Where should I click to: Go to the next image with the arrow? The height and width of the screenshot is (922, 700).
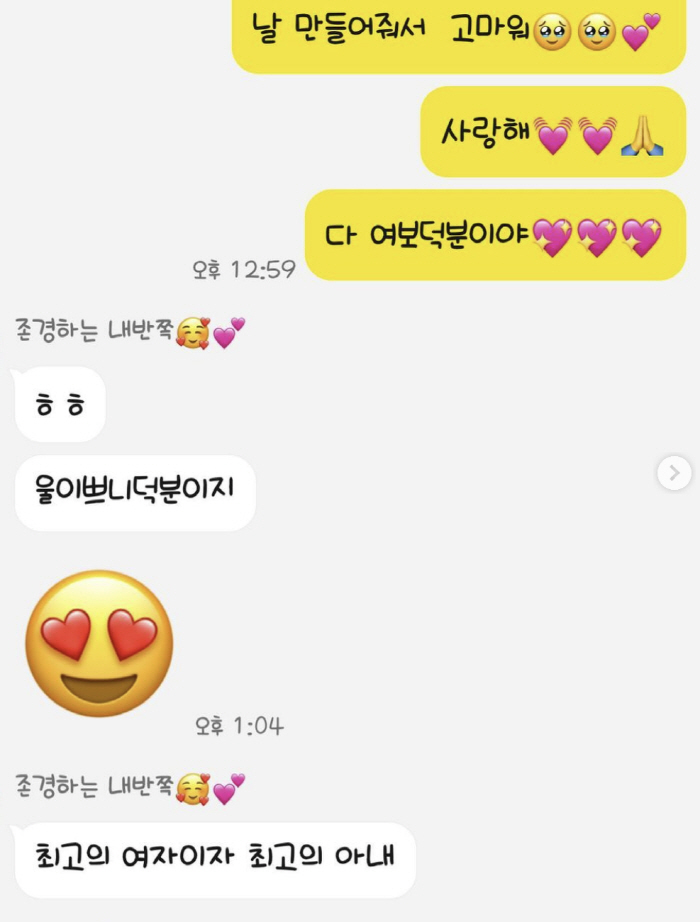(x=674, y=472)
